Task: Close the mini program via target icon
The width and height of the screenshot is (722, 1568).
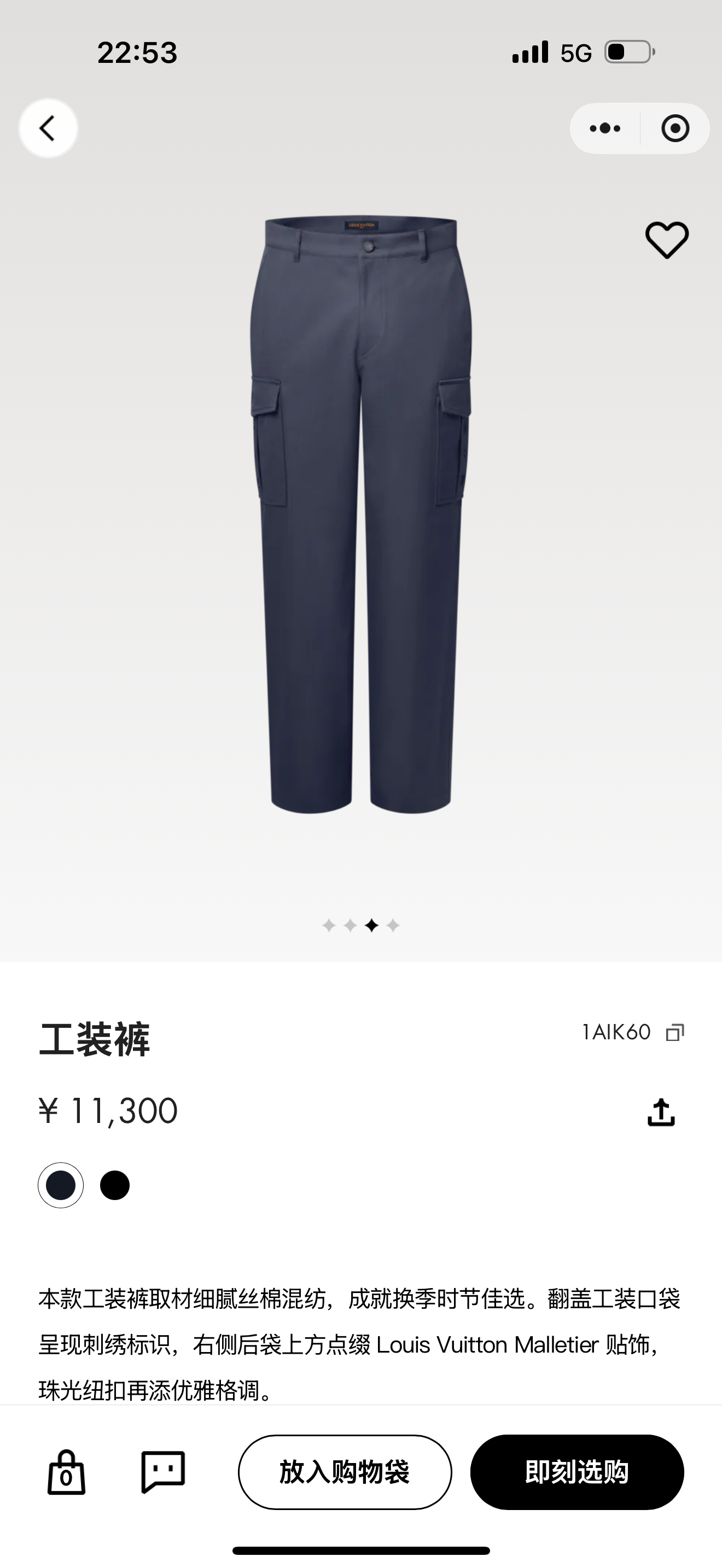Action: [x=674, y=128]
